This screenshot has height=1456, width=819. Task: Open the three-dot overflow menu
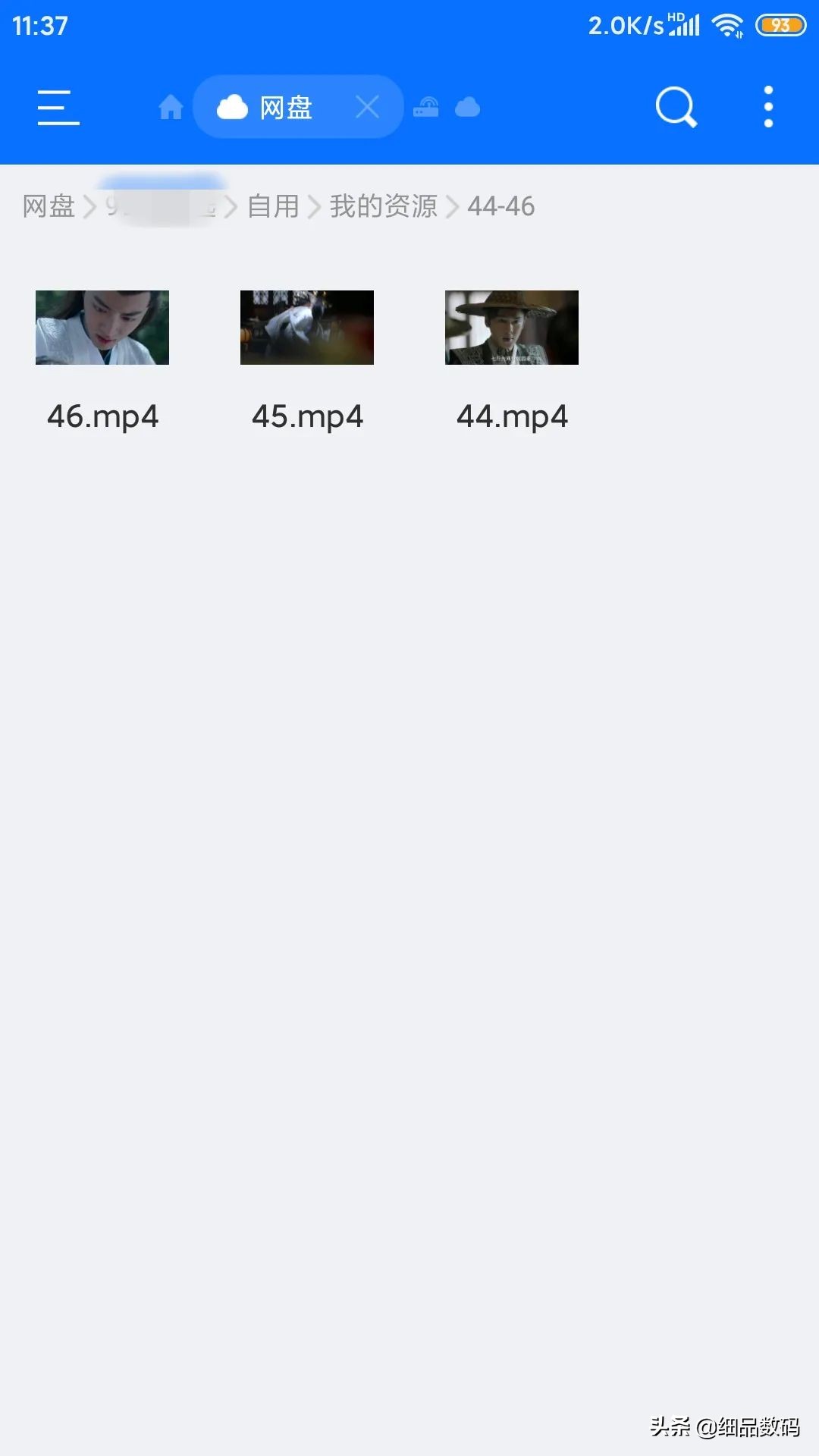pyautogui.click(x=768, y=107)
